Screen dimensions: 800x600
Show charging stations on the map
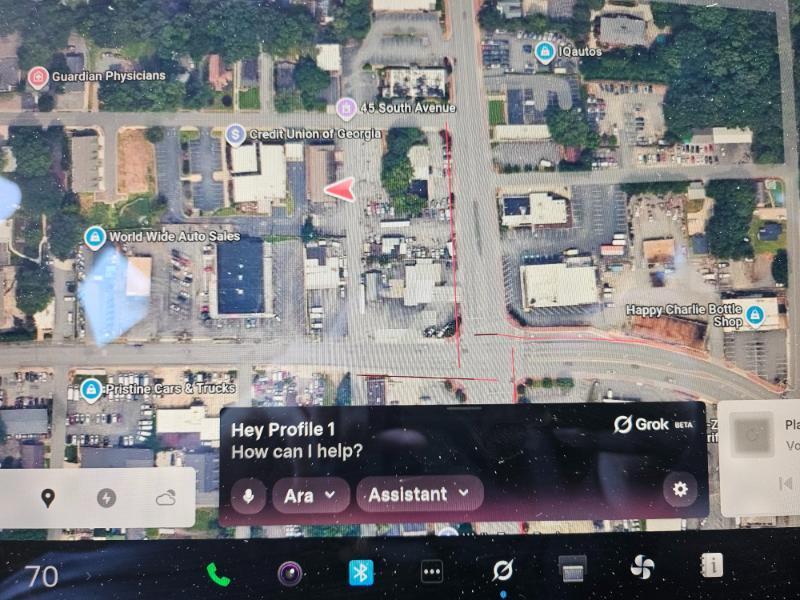tap(106, 498)
